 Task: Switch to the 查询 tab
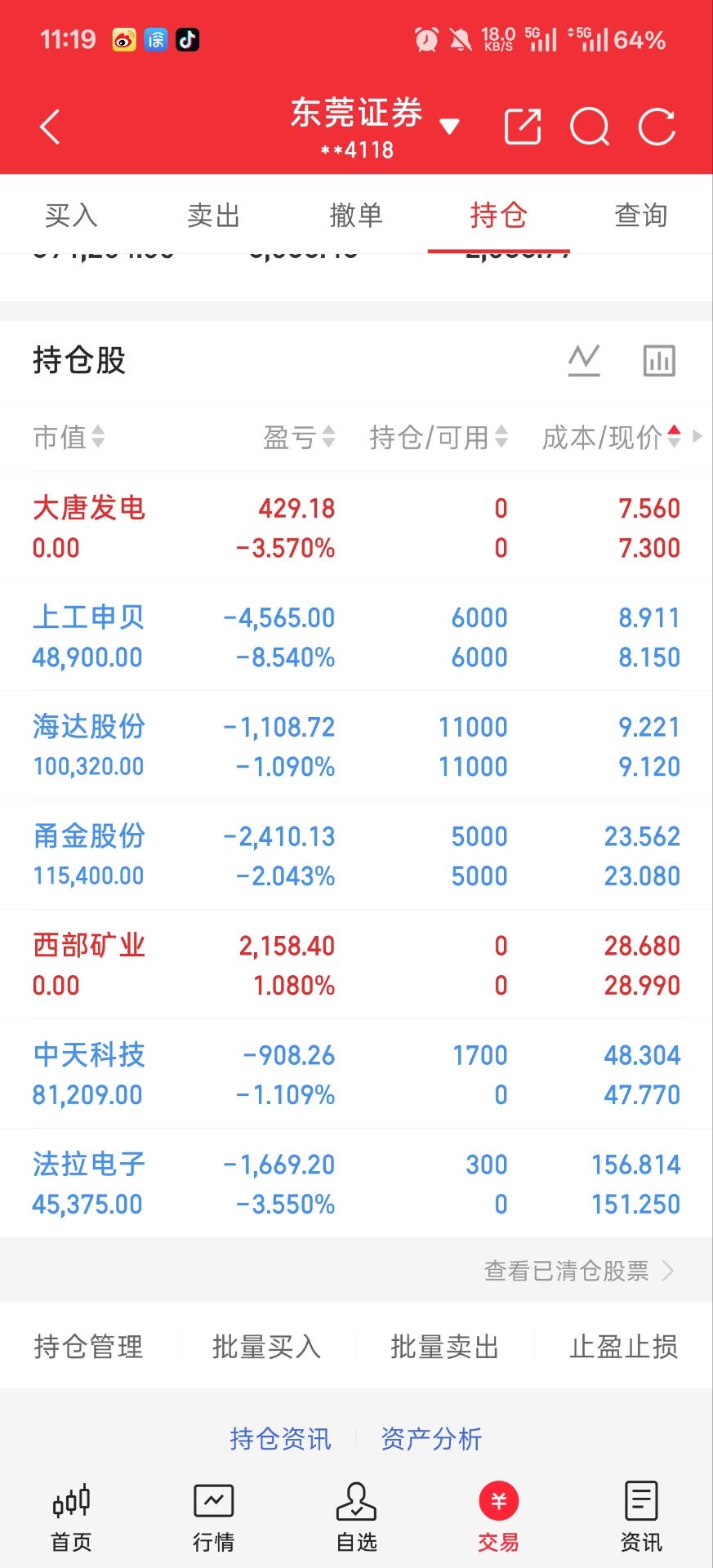click(641, 216)
